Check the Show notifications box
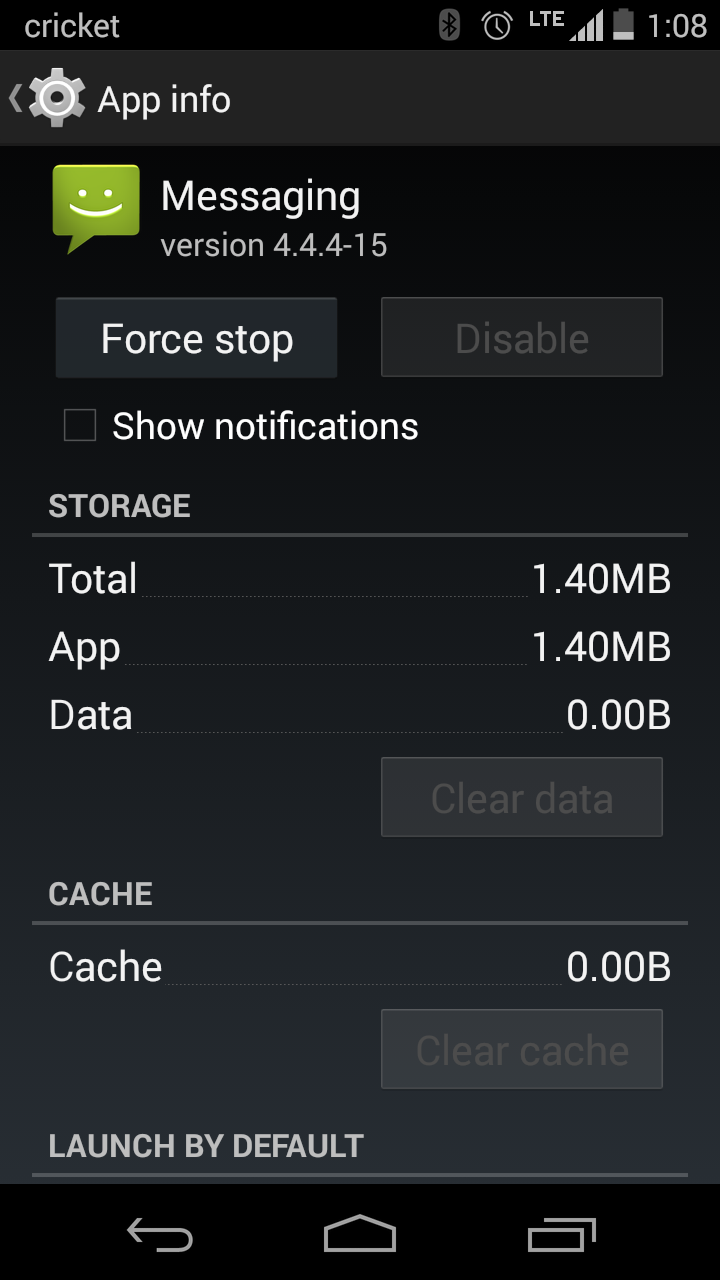 point(80,425)
